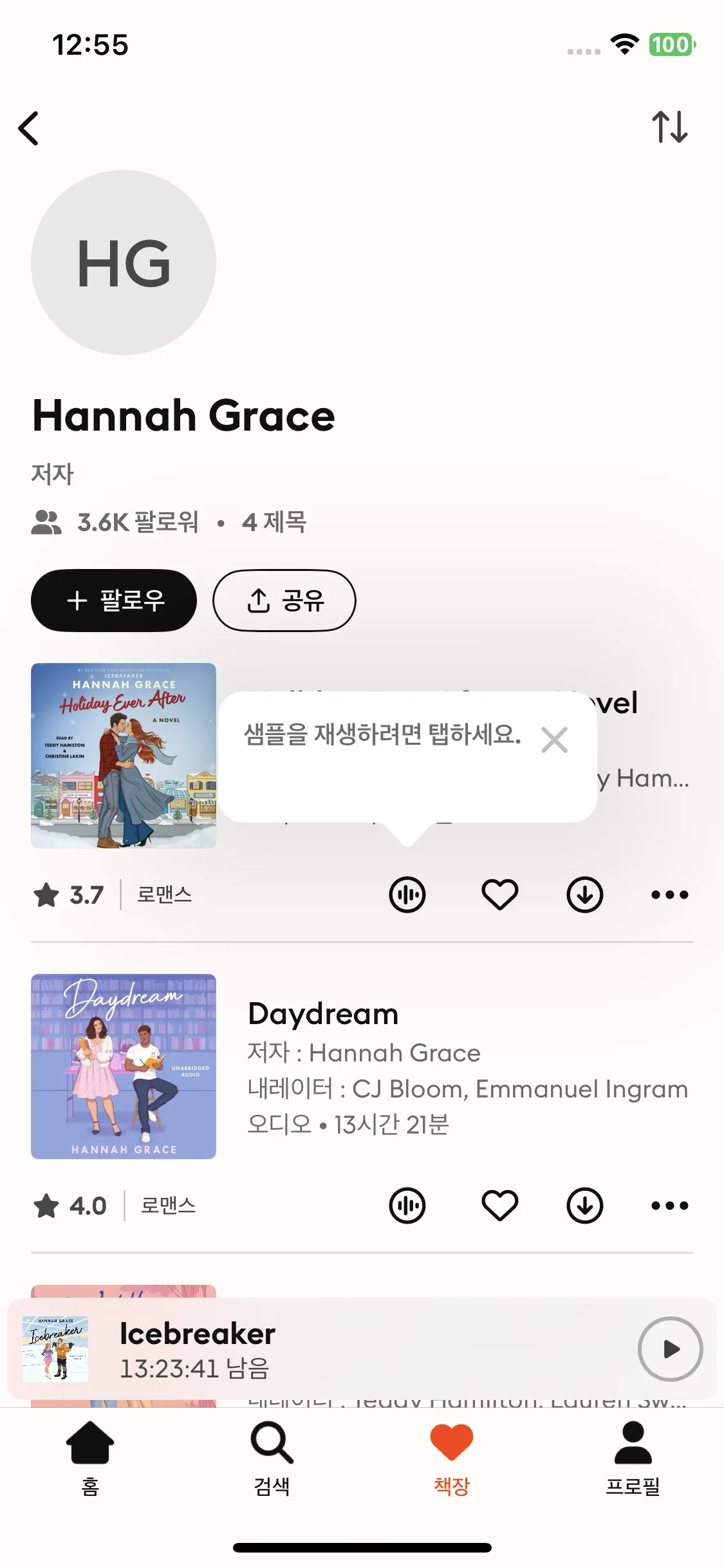Dismiss the sample playback tooltip
Image resolution: width=724 pixels, height=1568 pixels.
(x=554, y=740)
